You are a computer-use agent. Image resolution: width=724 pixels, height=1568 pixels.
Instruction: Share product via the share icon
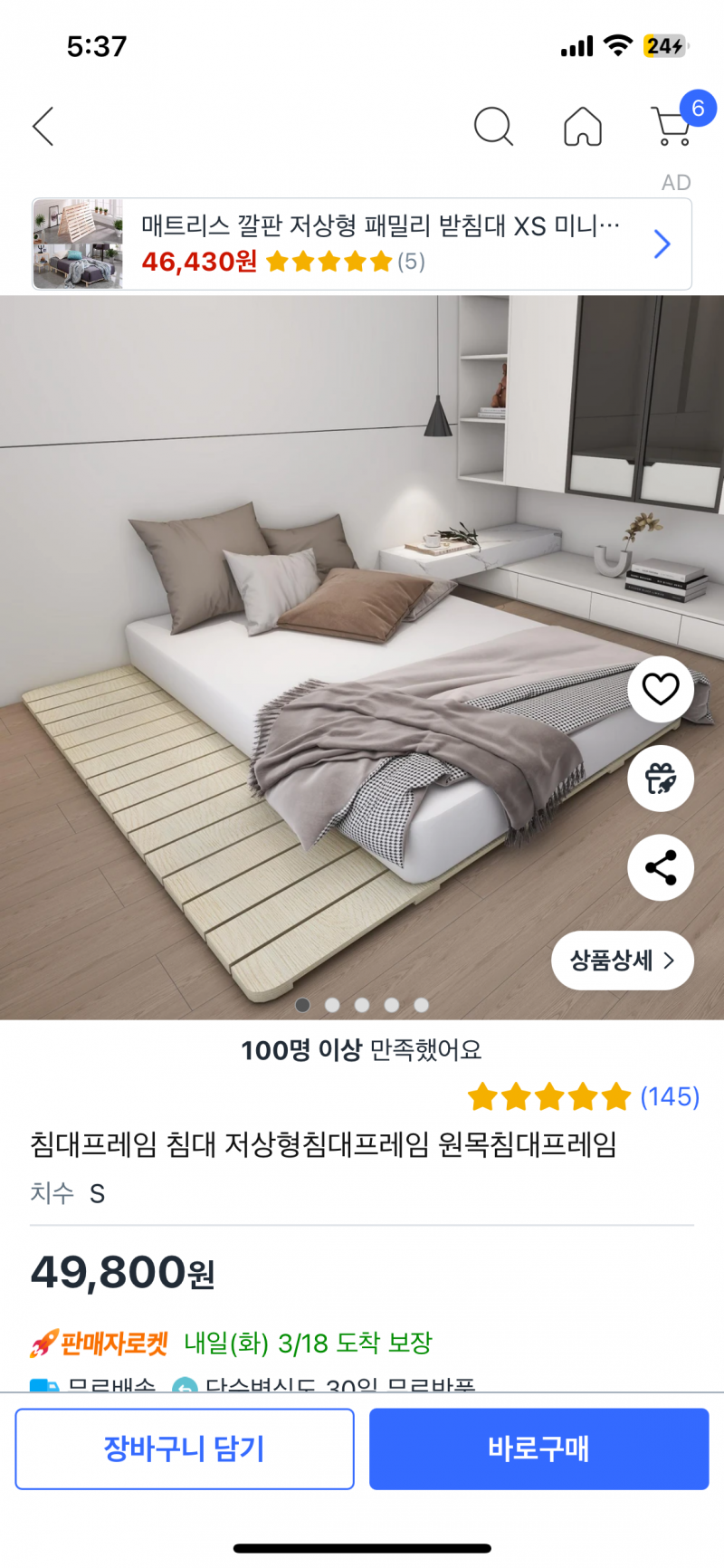[660, 866]
